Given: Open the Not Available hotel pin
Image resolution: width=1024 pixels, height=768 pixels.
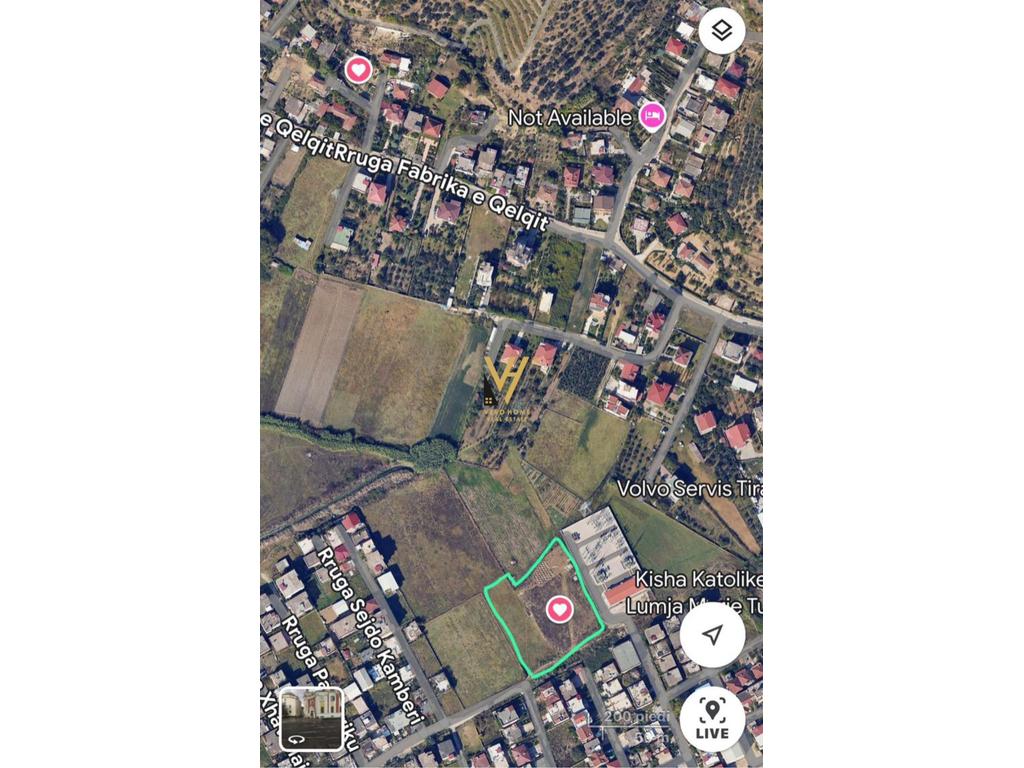Looking at the screenshot, I should pos(652,116).
